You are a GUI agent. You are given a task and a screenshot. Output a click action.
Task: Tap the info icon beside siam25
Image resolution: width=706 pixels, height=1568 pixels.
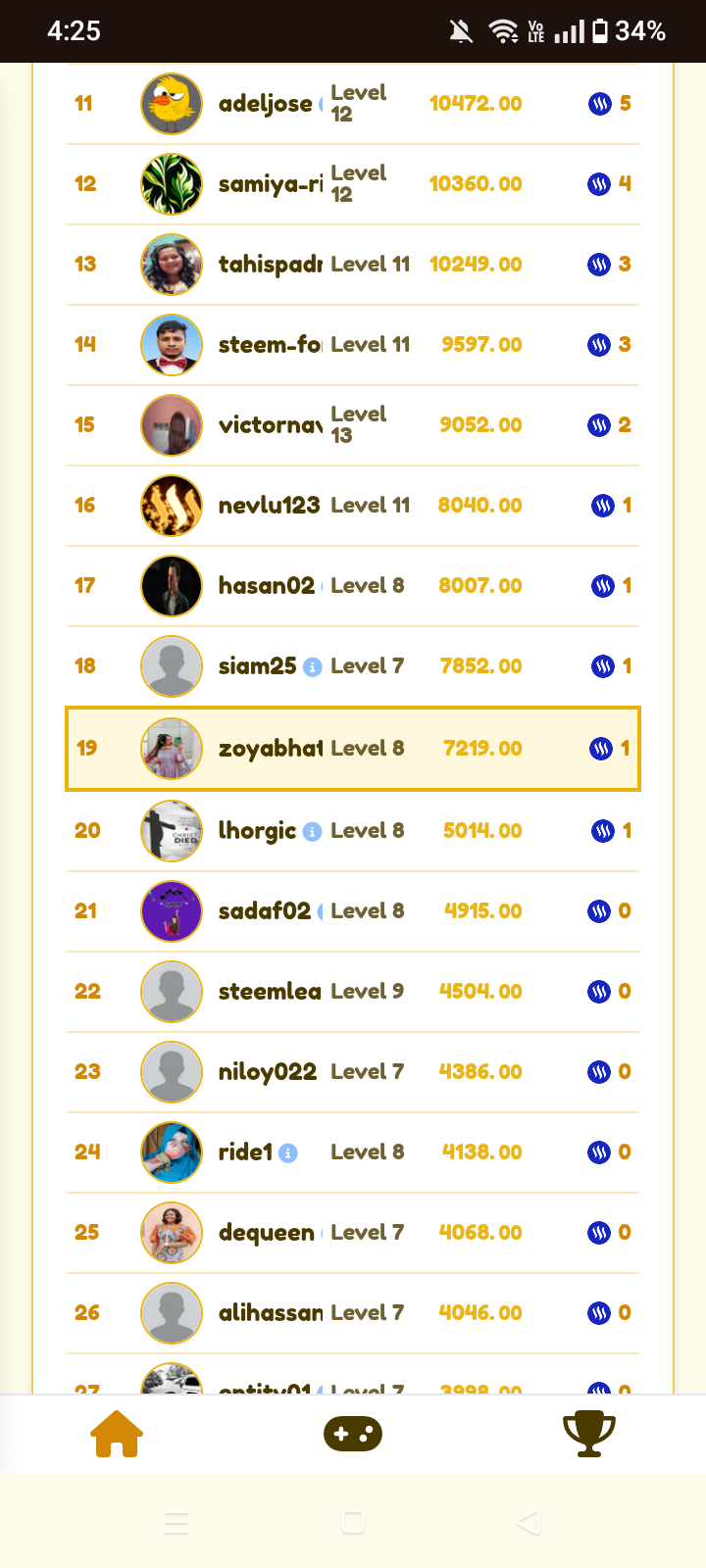click(x=313, y=667)
